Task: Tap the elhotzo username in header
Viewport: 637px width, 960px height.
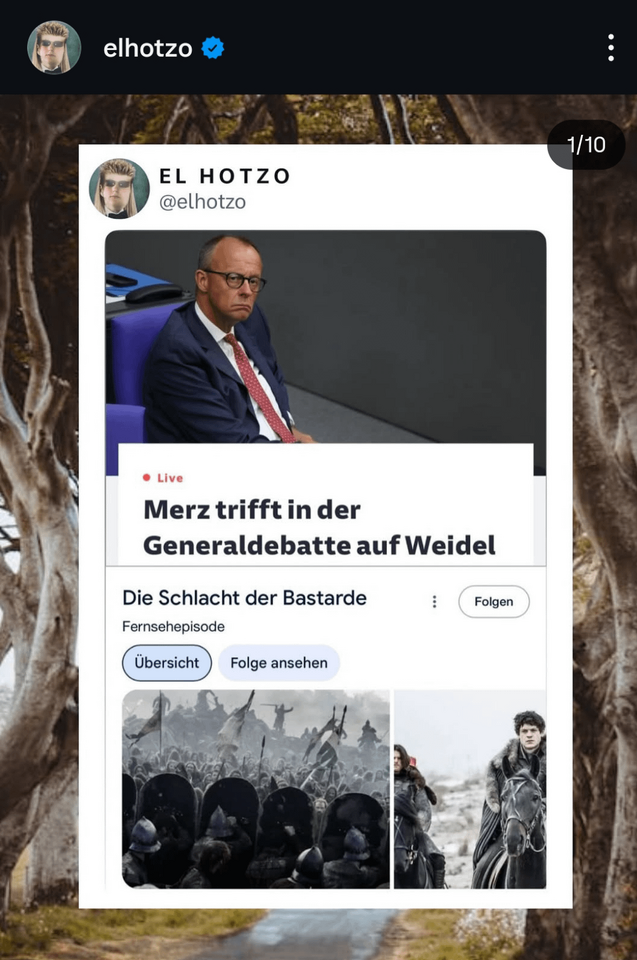Action: tap(147, 47)
